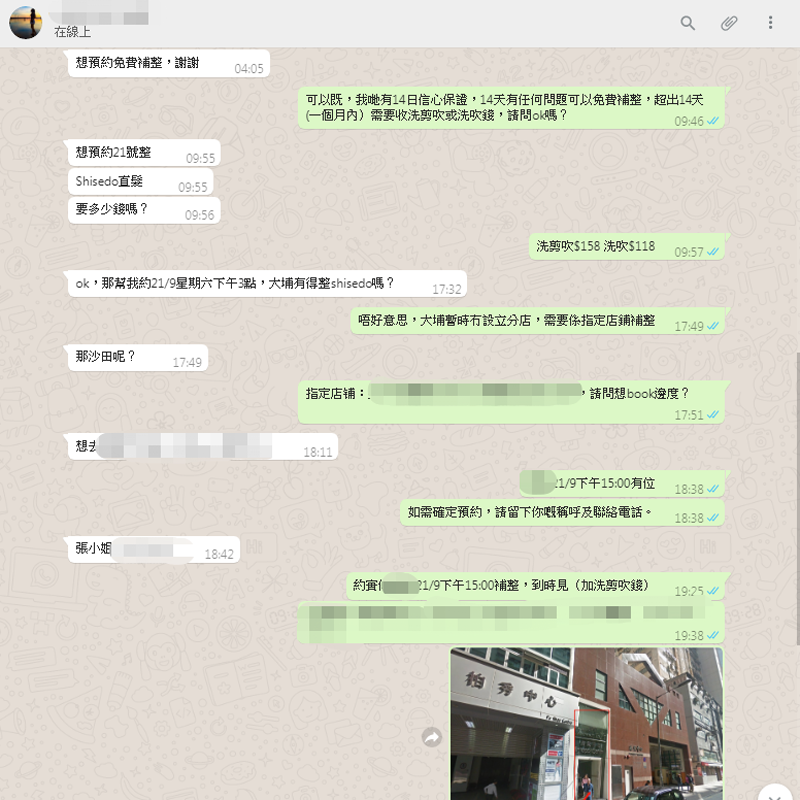Open the attachment paperclip

pos(729,23)
